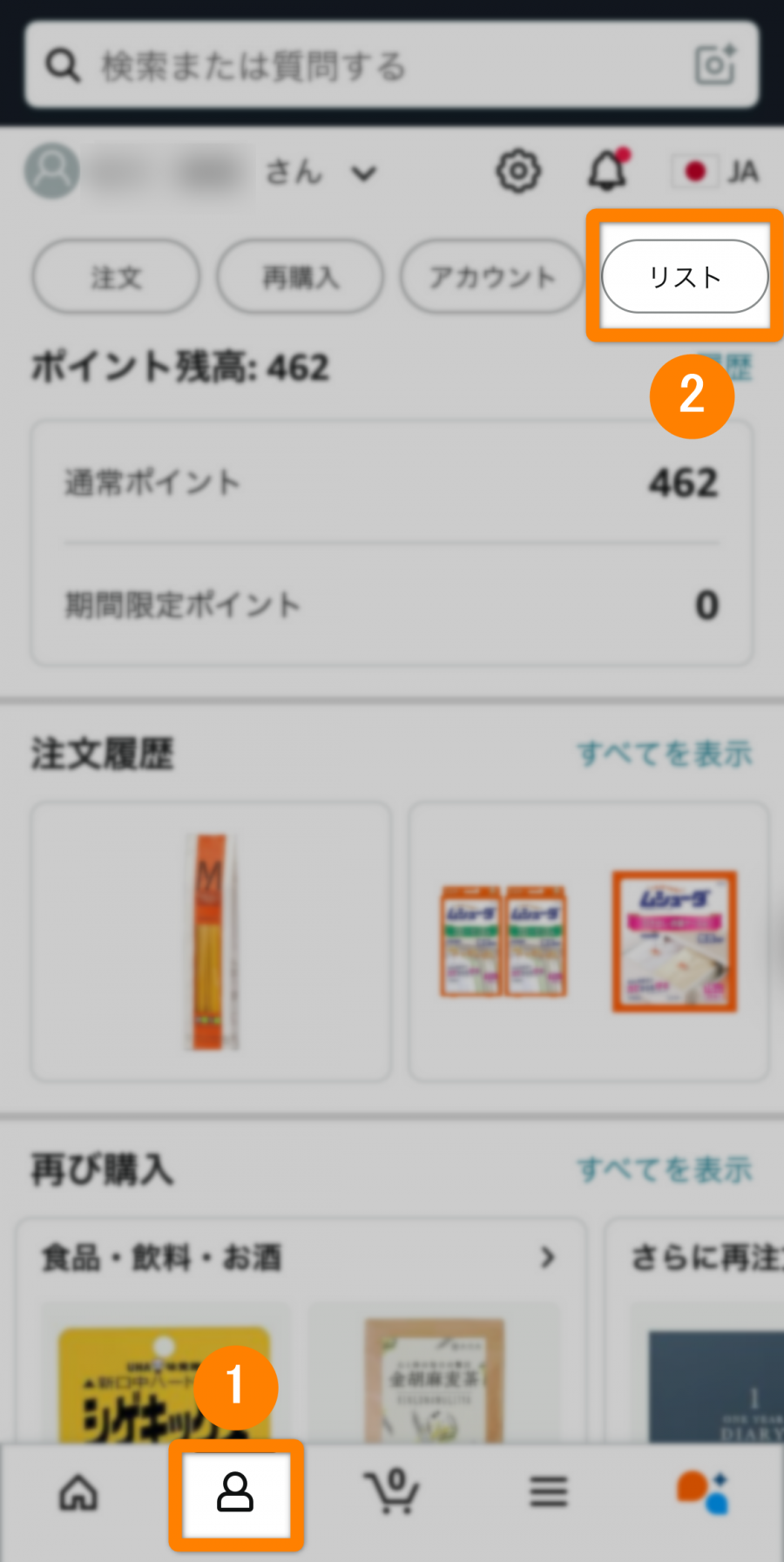Select the 再購入 pill button
The image size is (784, 1562).
pyautogui.click(x=300, y=277)
